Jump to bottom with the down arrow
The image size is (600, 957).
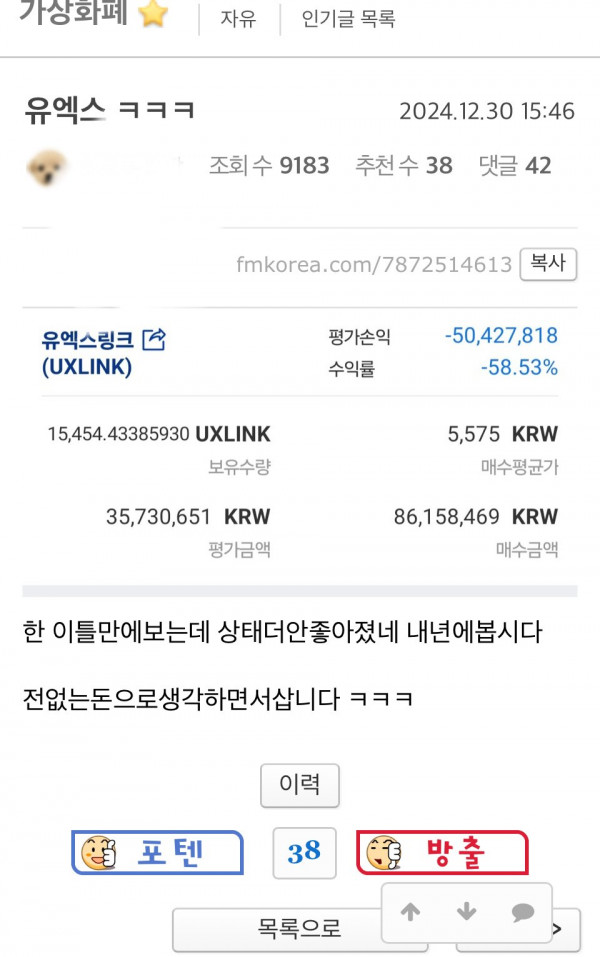[x=466, y=912]
